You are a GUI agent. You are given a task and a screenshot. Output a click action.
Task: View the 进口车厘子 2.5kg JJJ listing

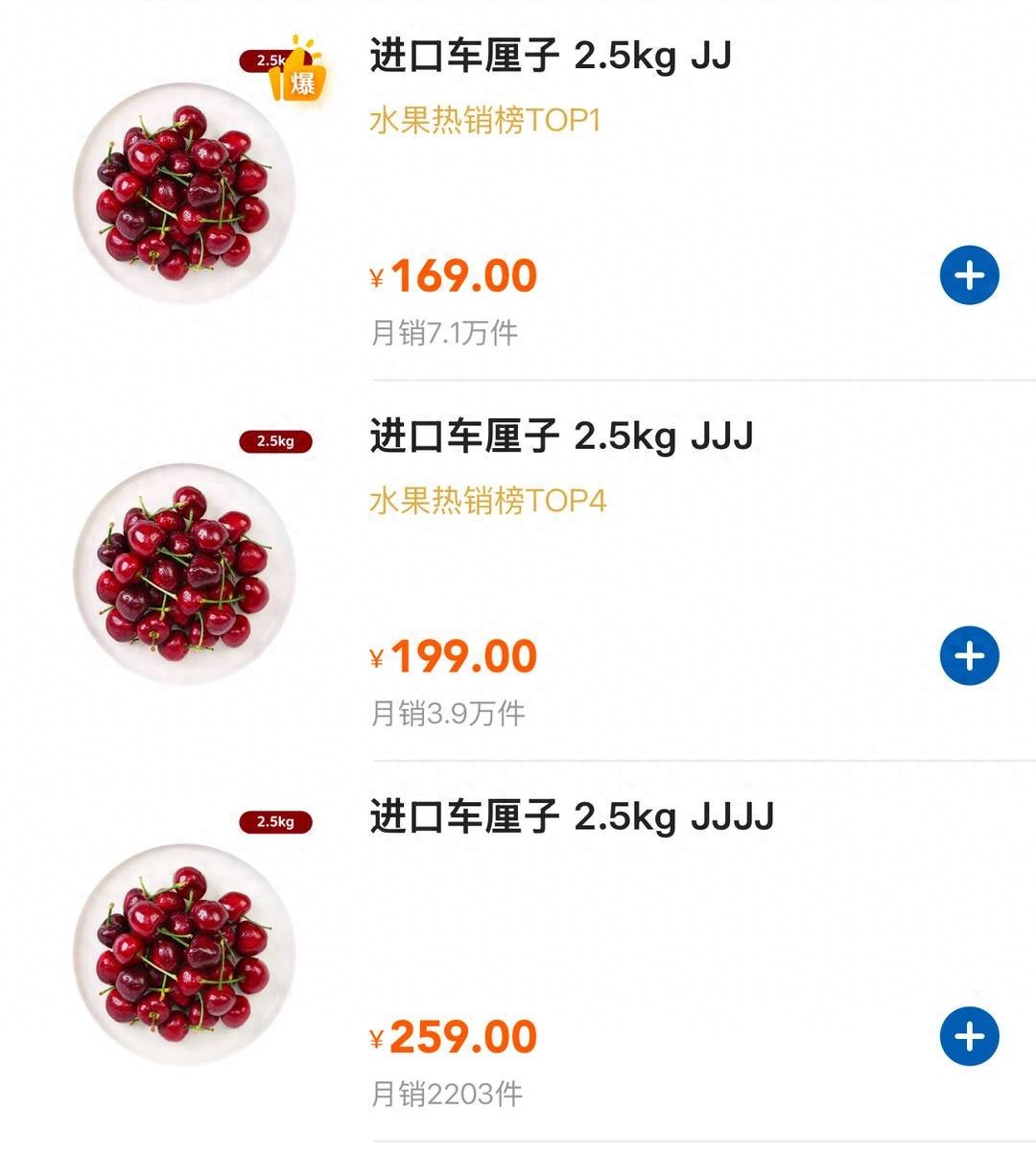(x=561, y=437)
